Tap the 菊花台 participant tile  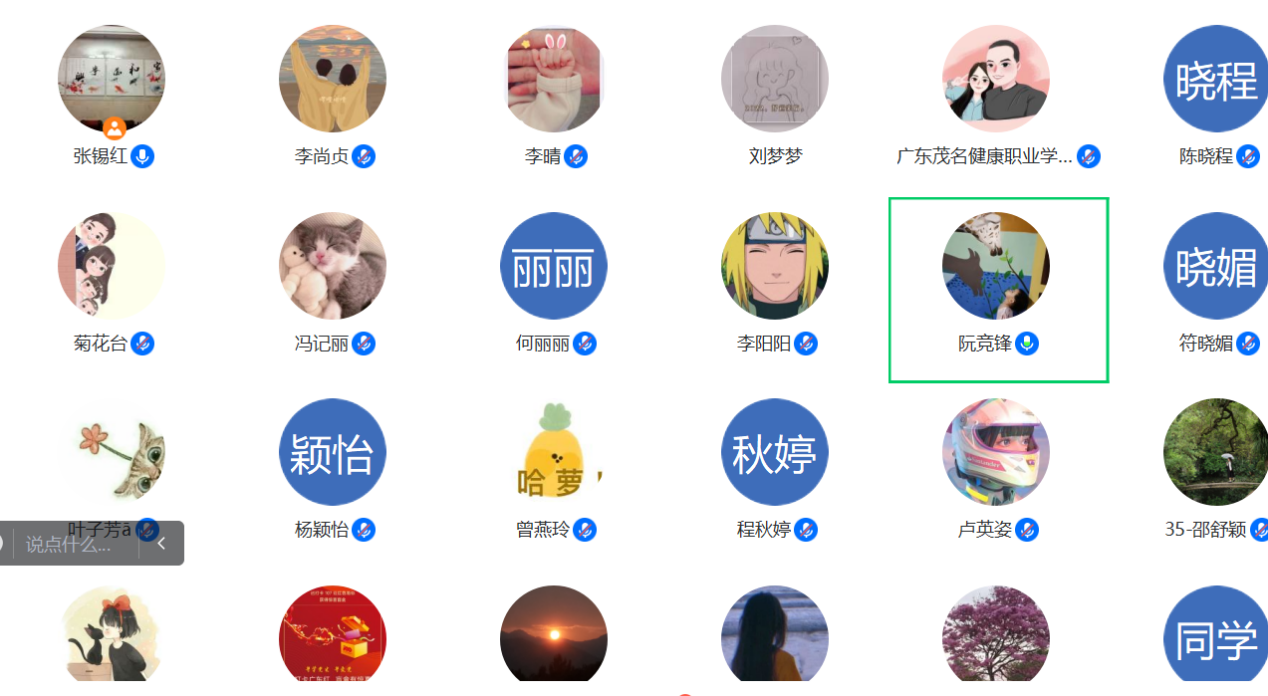[x=112, y=266]
